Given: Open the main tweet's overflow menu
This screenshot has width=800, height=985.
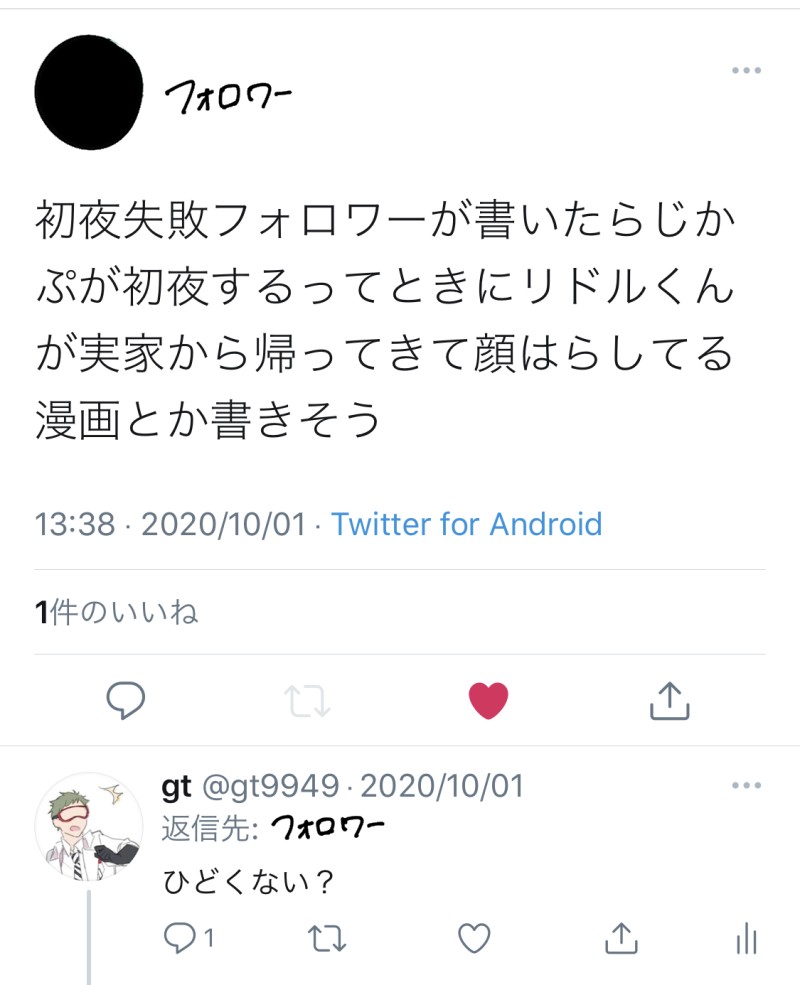Looking at the screenshot, I should coord(747,71).
